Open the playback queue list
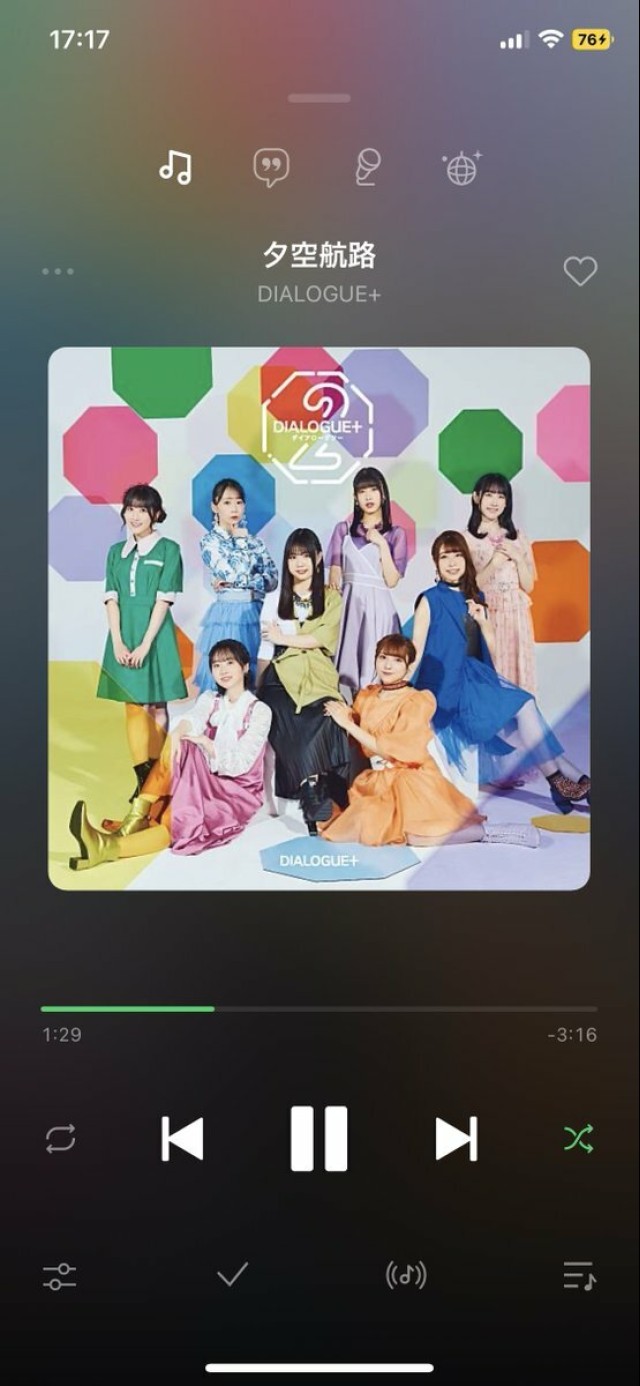 [x=579, y=1275]
